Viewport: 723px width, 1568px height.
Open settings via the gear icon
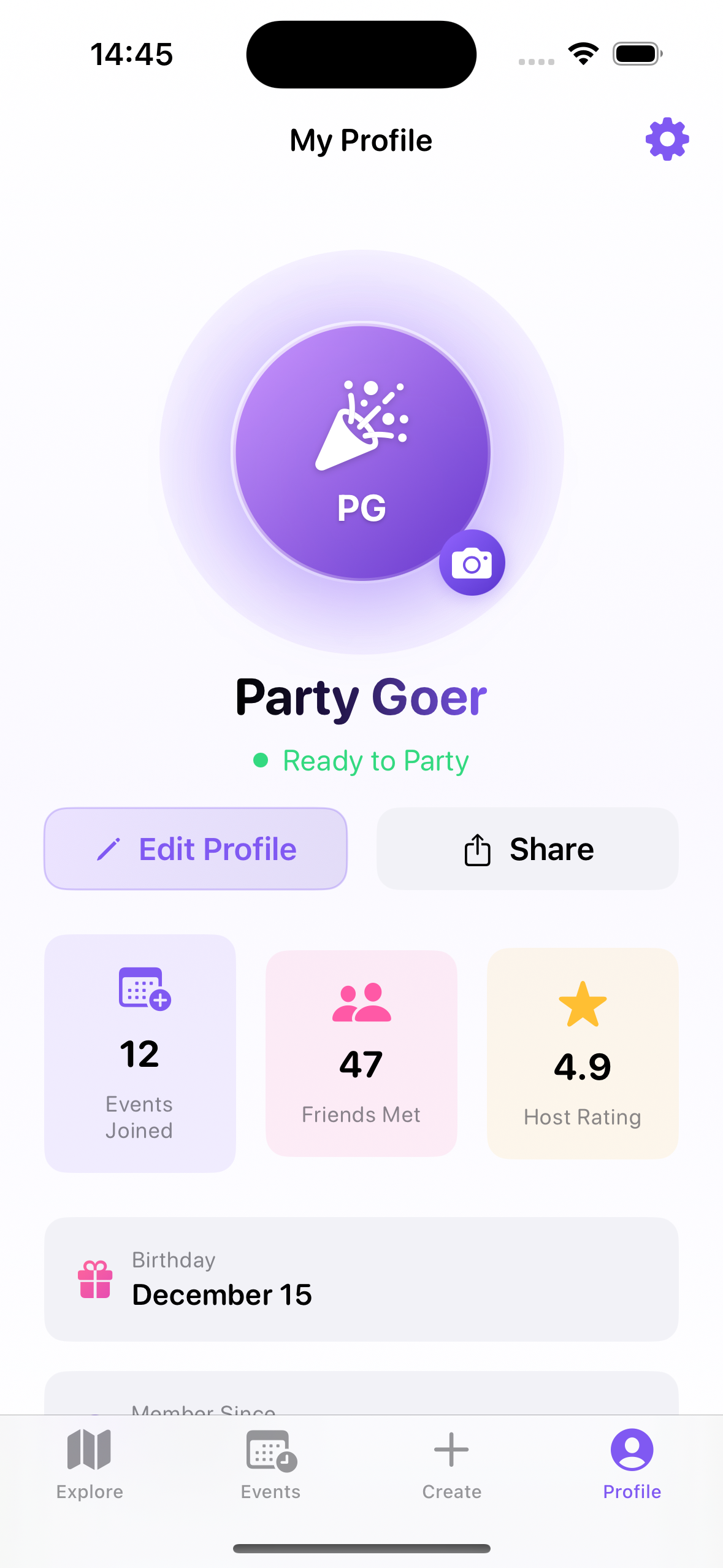coord(667,140)
